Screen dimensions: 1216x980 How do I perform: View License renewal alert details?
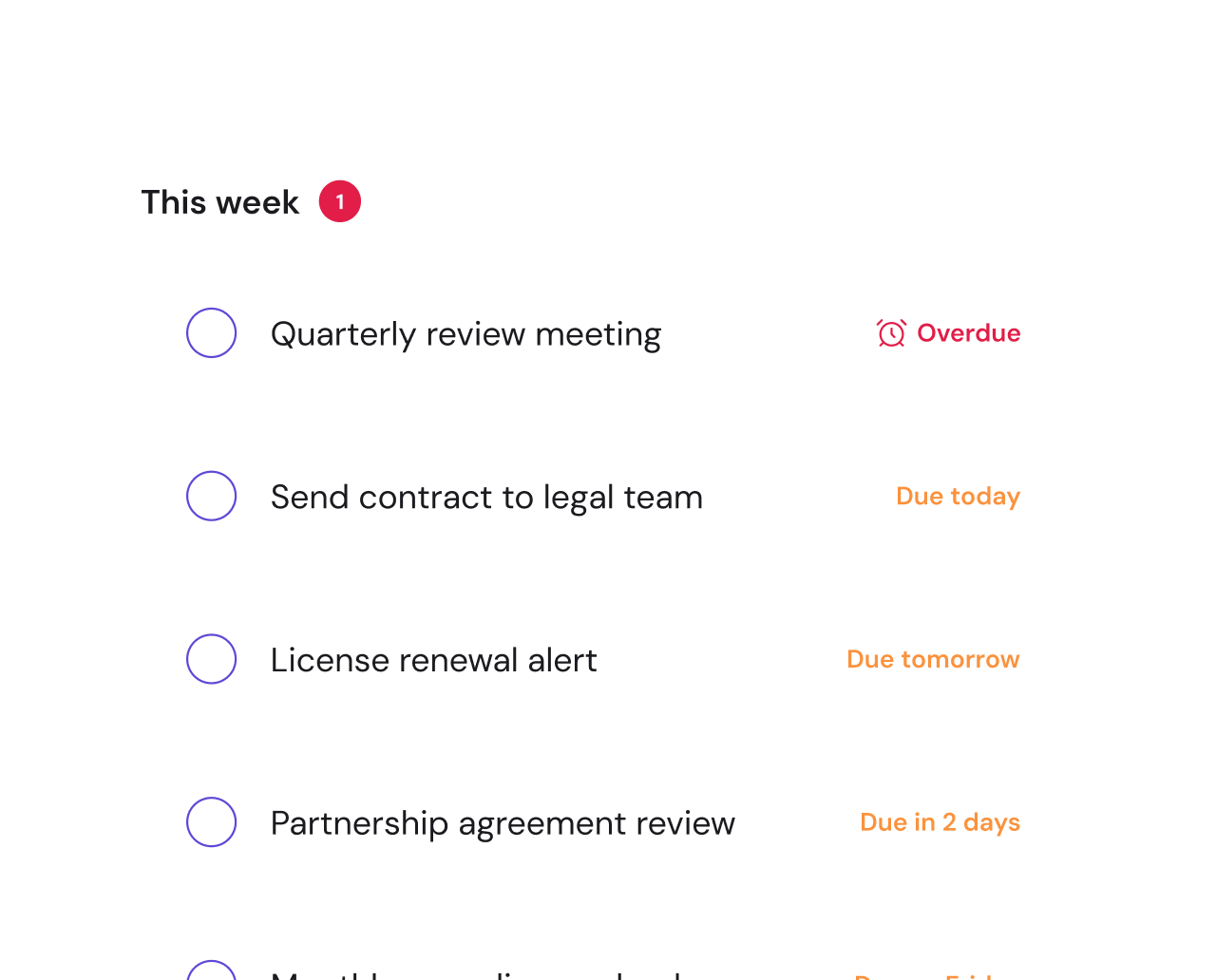point(433,661)
